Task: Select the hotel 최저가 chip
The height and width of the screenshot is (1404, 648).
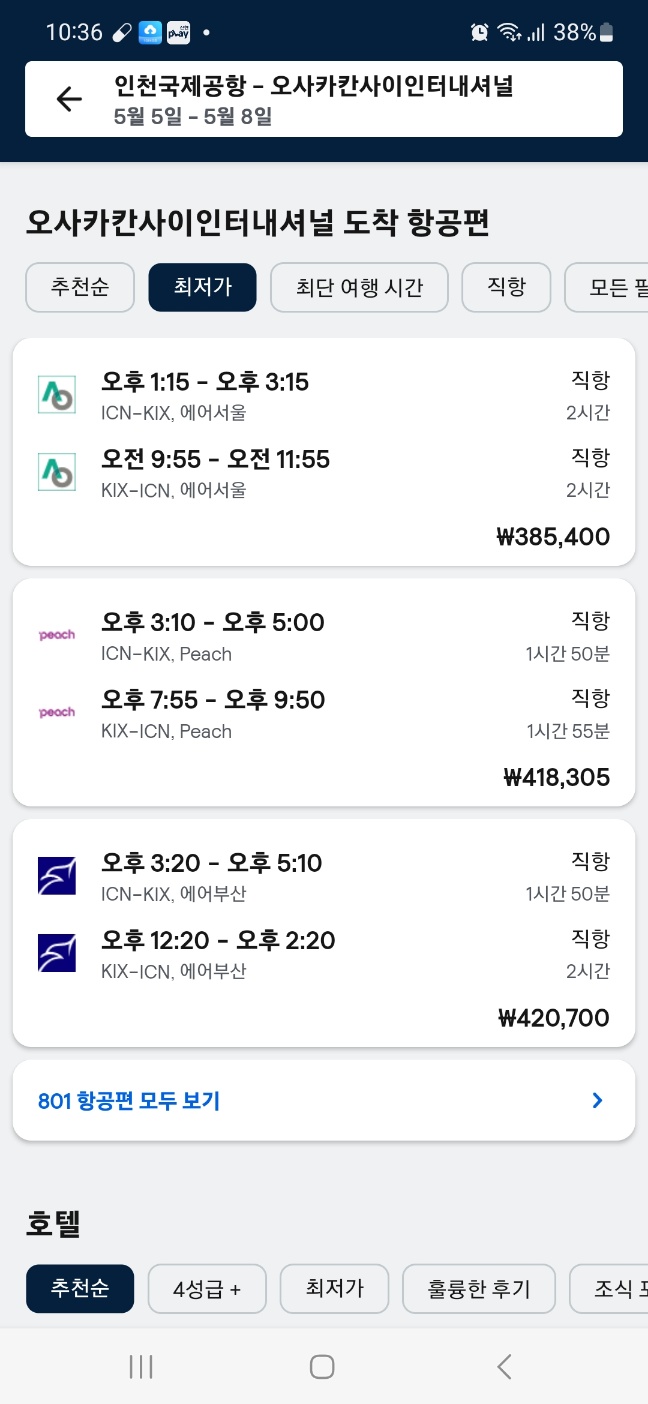Action: pos(334,1289)
